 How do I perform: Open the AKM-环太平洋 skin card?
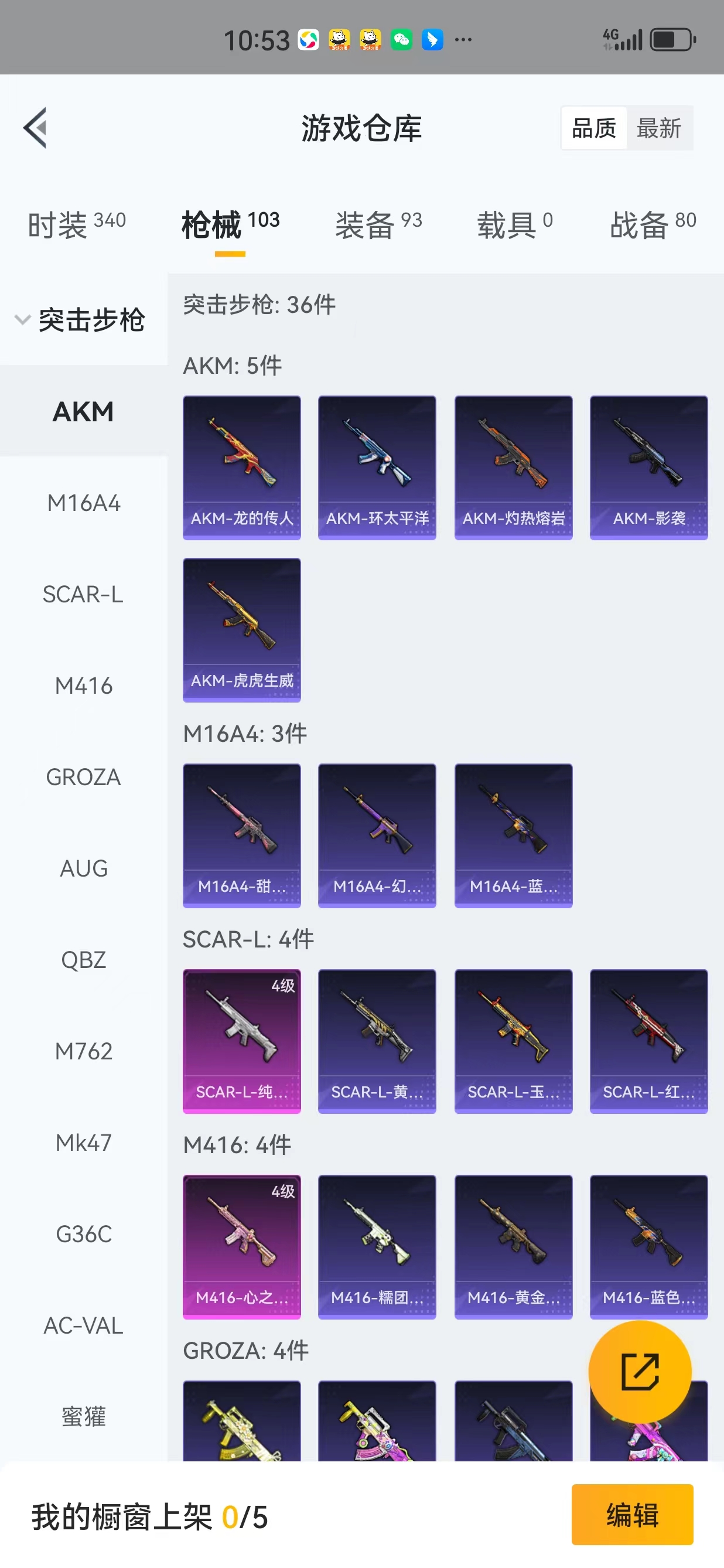pyautogui.click(x=377, y=467)
